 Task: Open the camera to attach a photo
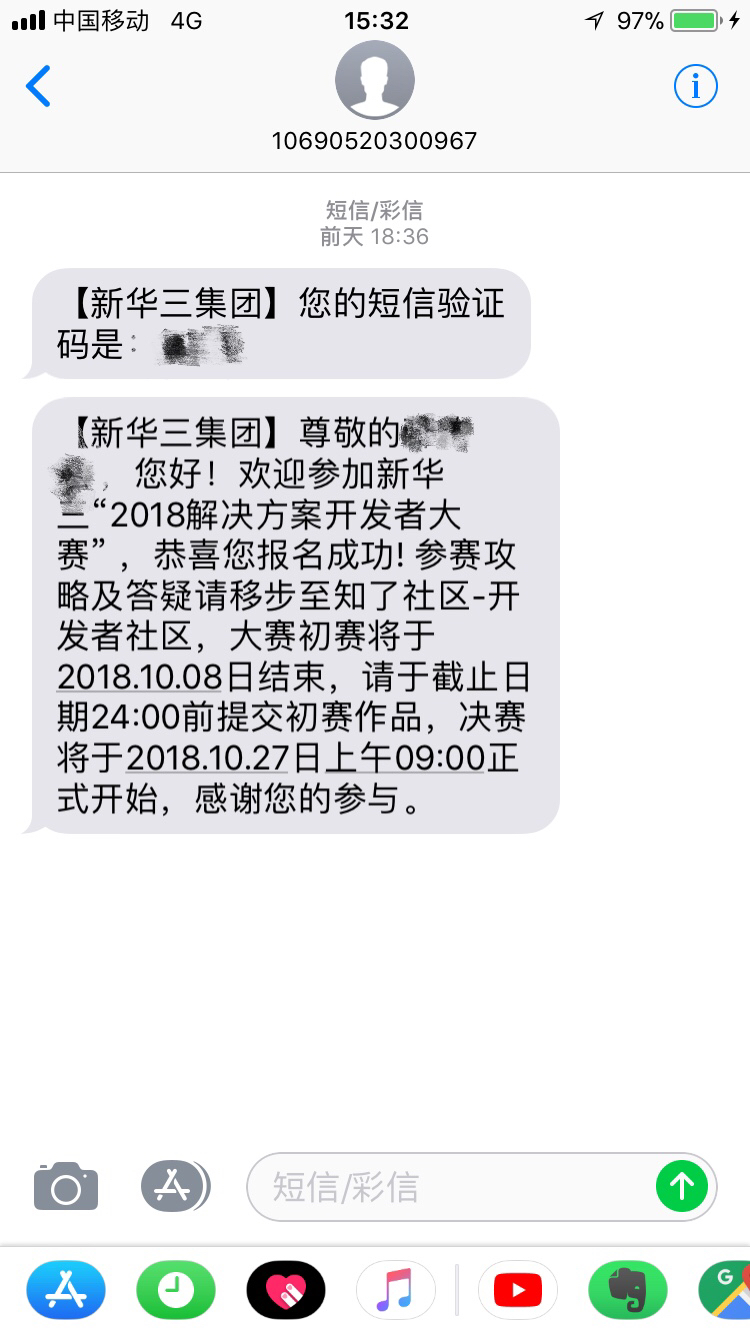click(x=66, y=1187)
